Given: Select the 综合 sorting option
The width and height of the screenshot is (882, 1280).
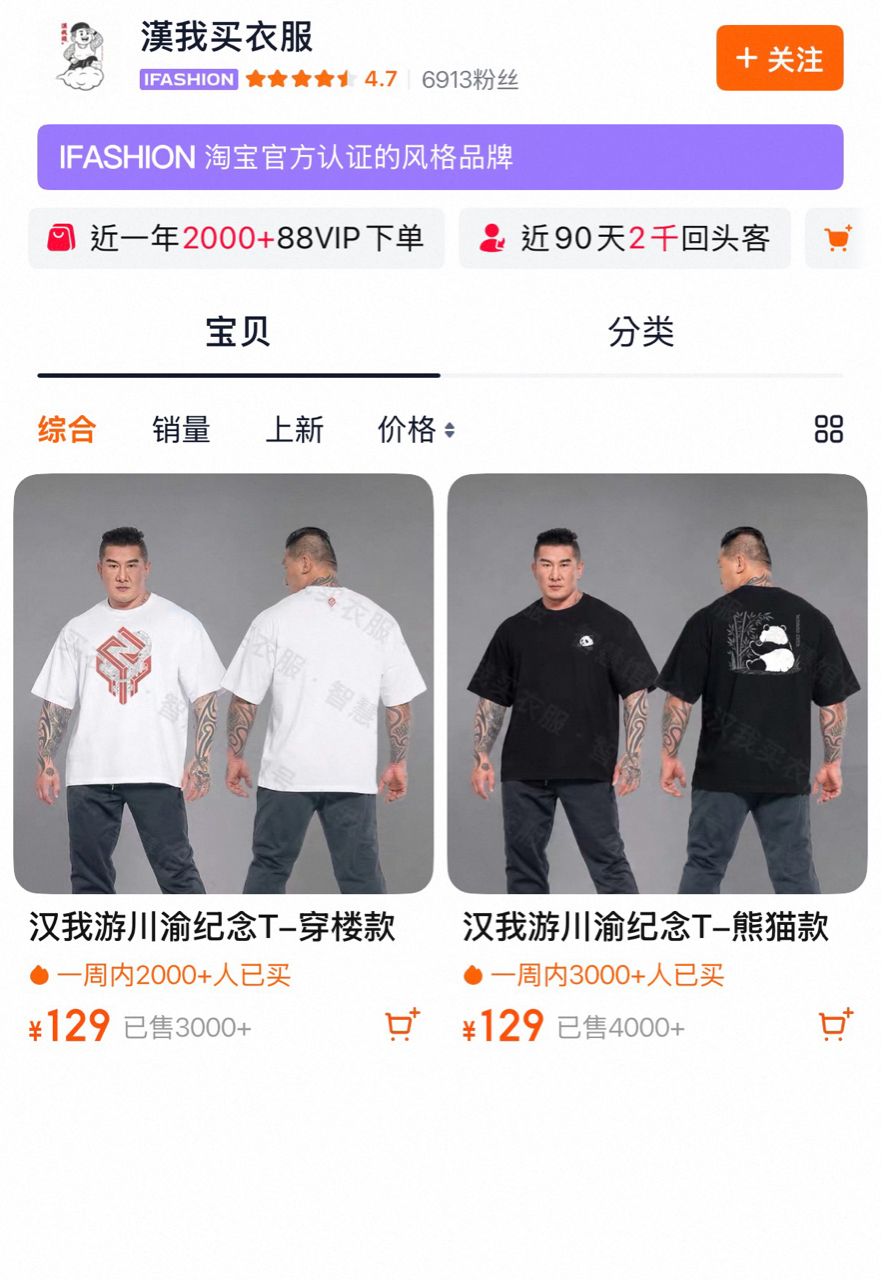Looking at the screenshot, I should [x=67, y=430].
